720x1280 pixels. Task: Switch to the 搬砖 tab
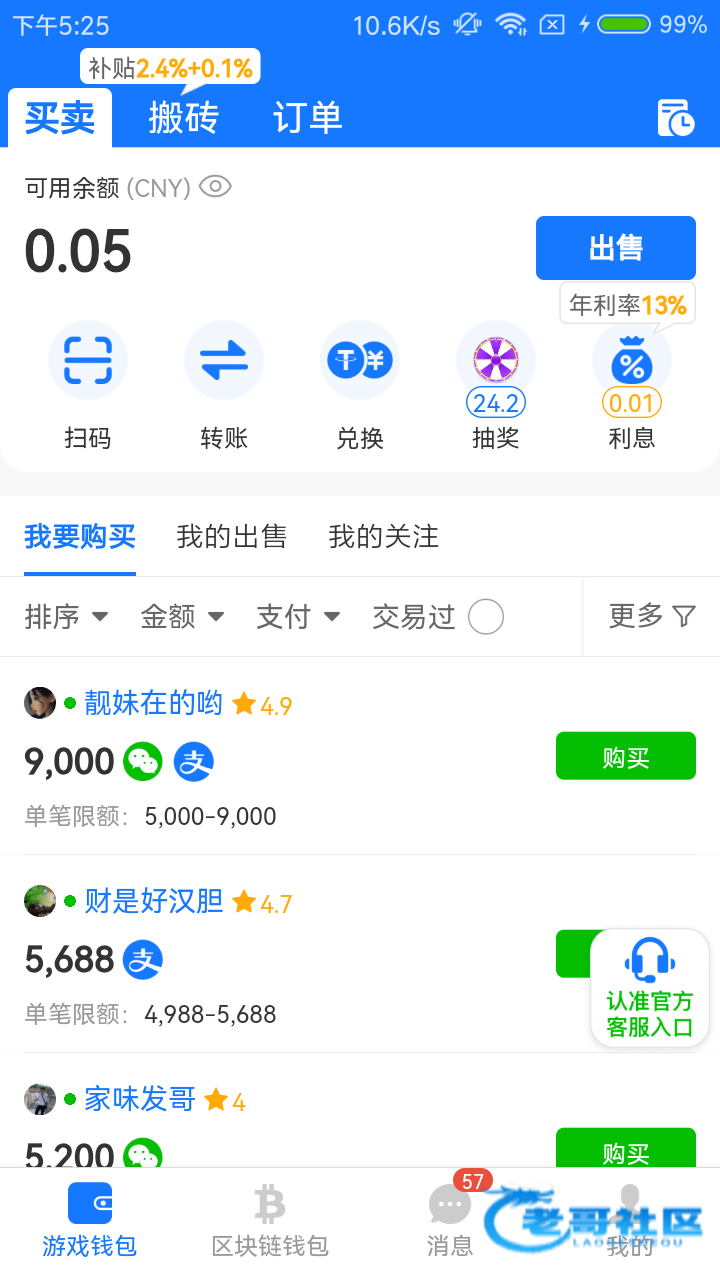tap(183, 118)
